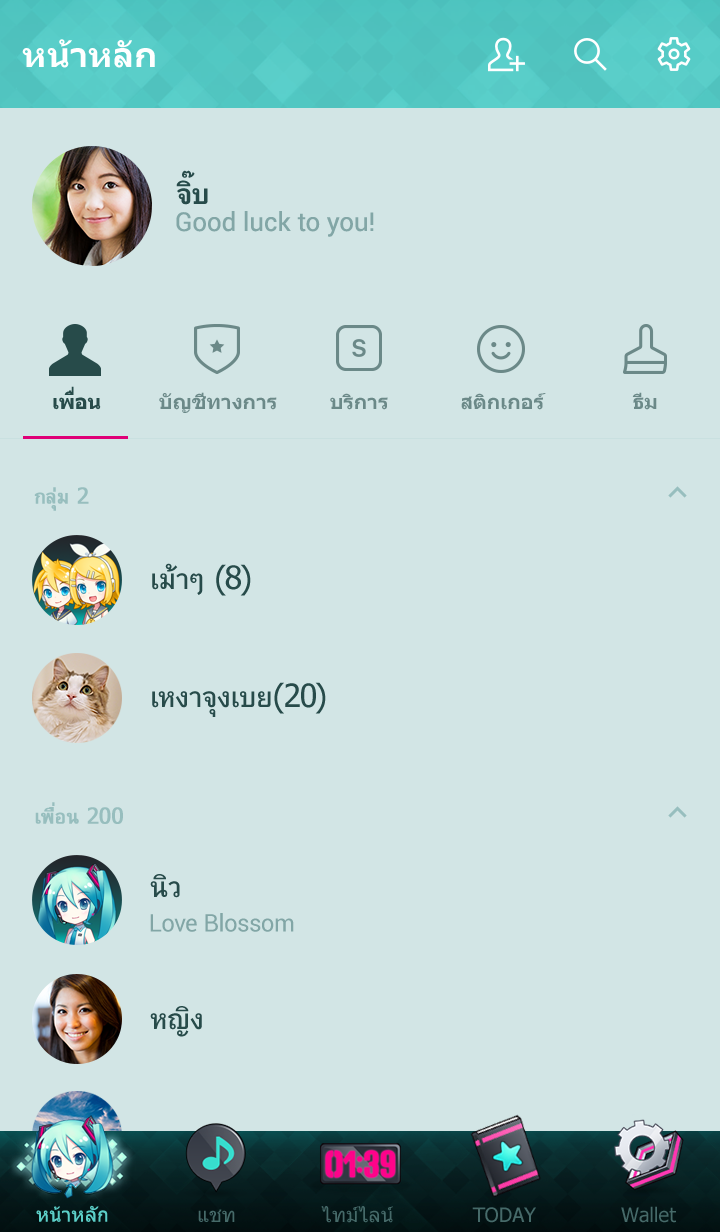Switch to the แชท chats tab
The height and width of the screenshot is (1232, 720).
(216, 1178)
